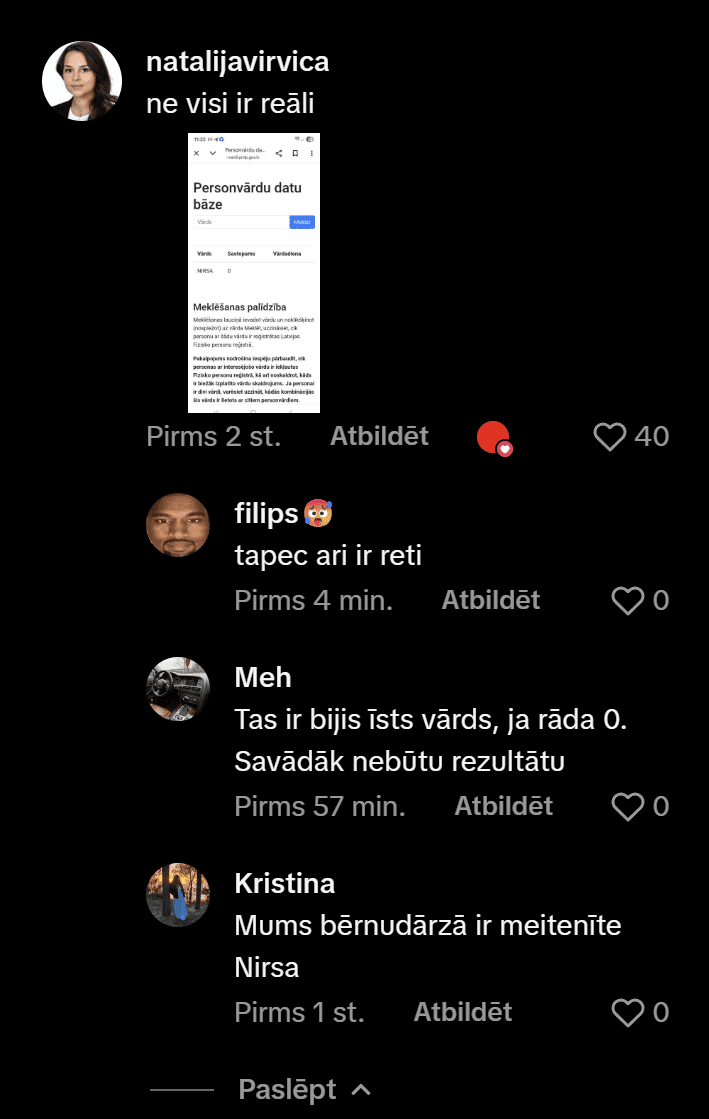Reply to natalijavirvica's comment
This screenshot has width=709, height=1119.
(379, 436)
